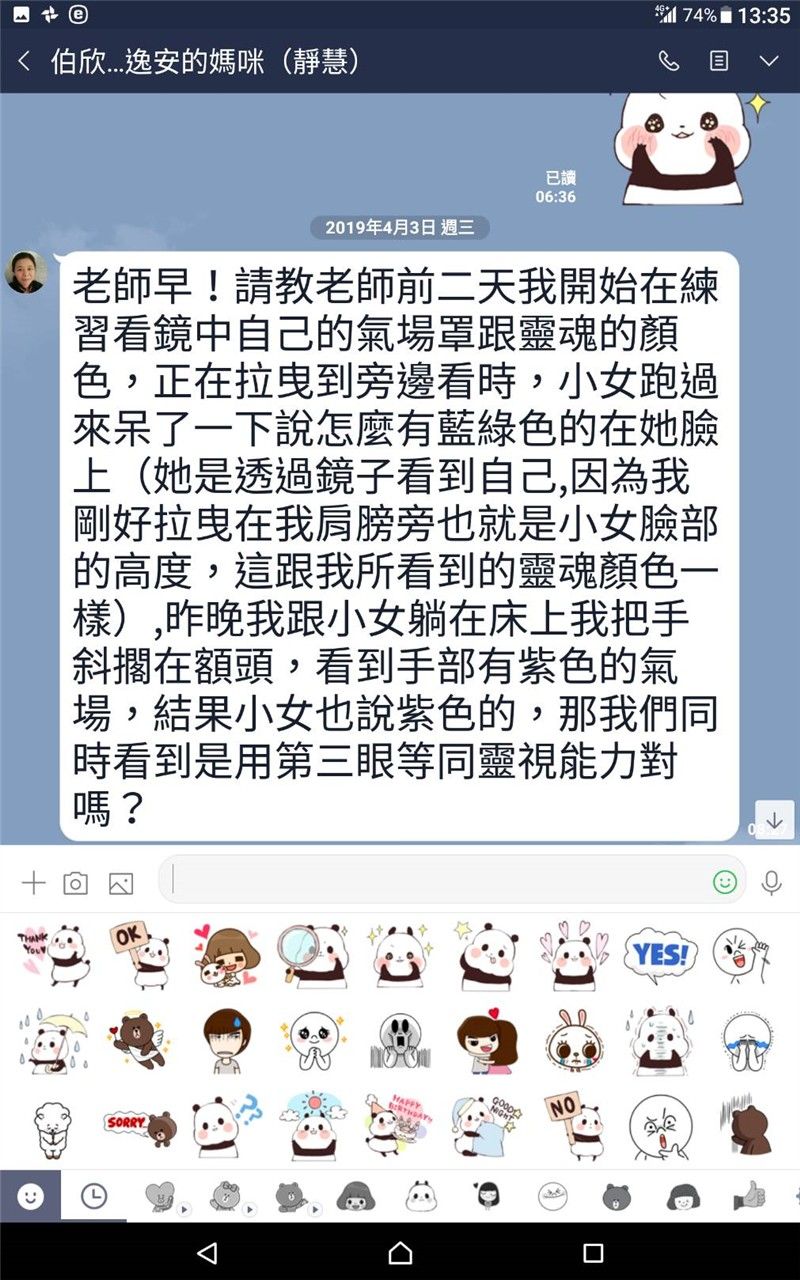Screen dimensions: 800x1280
Task: Record a voice message with the microphone
Action: [771, 882]
